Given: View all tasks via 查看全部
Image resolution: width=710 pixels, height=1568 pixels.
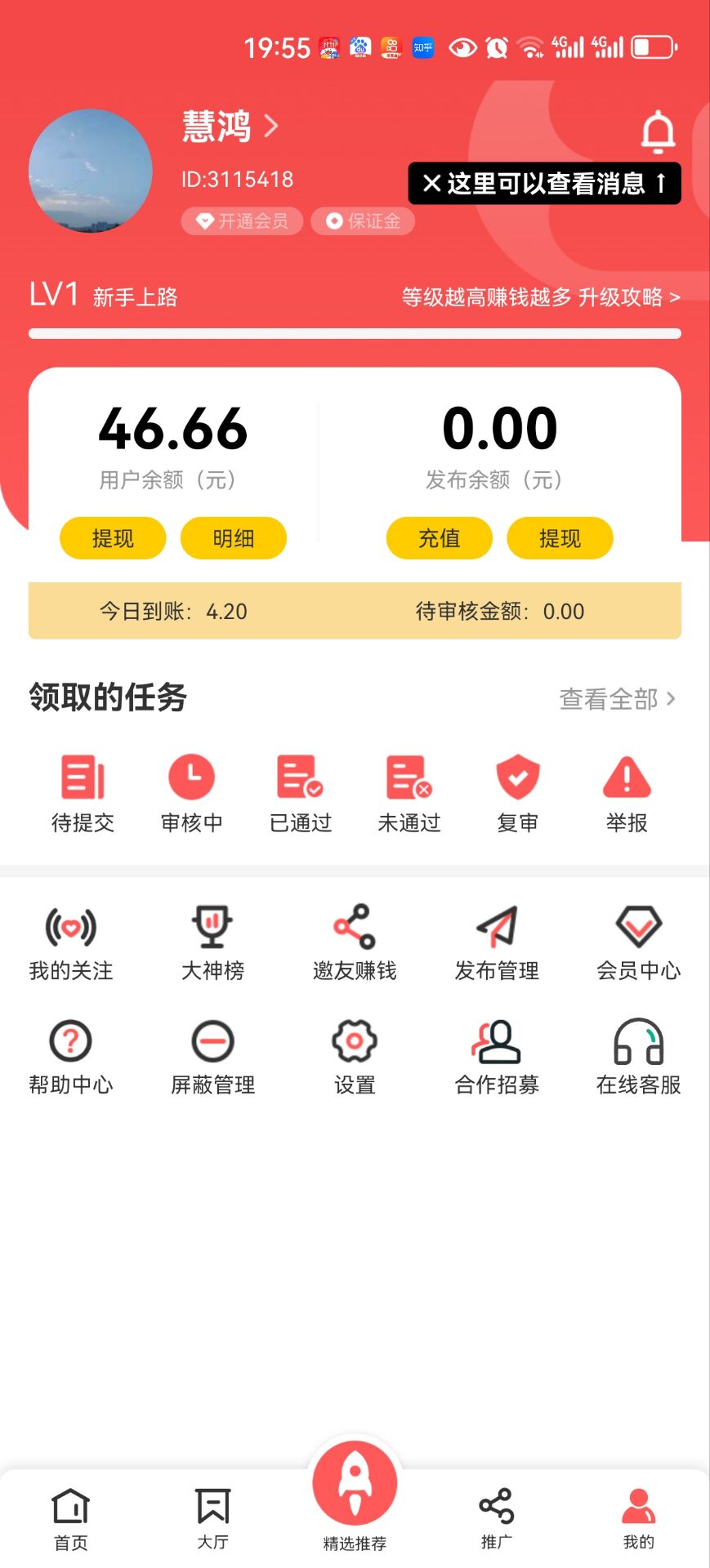Looking at the screenshot, I should 617,699.
